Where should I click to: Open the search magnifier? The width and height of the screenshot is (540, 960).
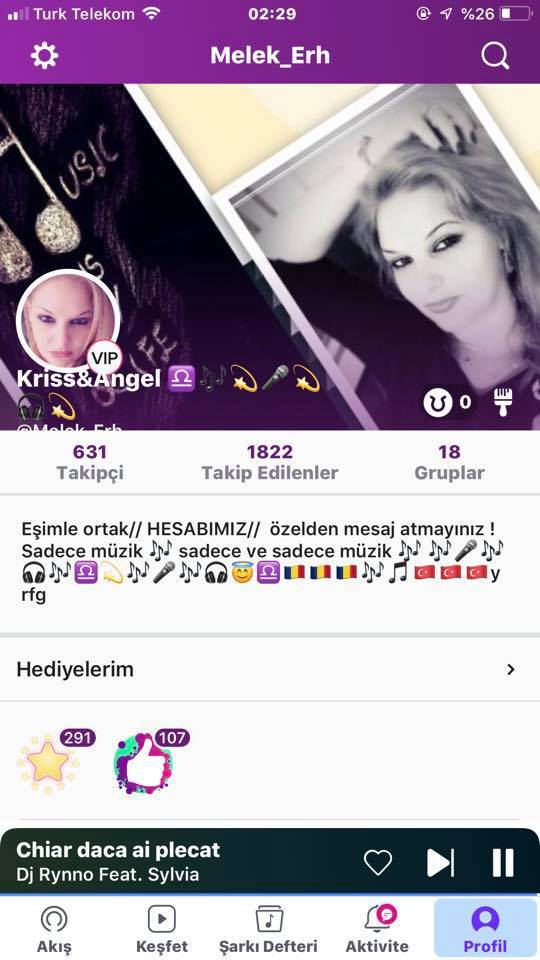(495, 56)
